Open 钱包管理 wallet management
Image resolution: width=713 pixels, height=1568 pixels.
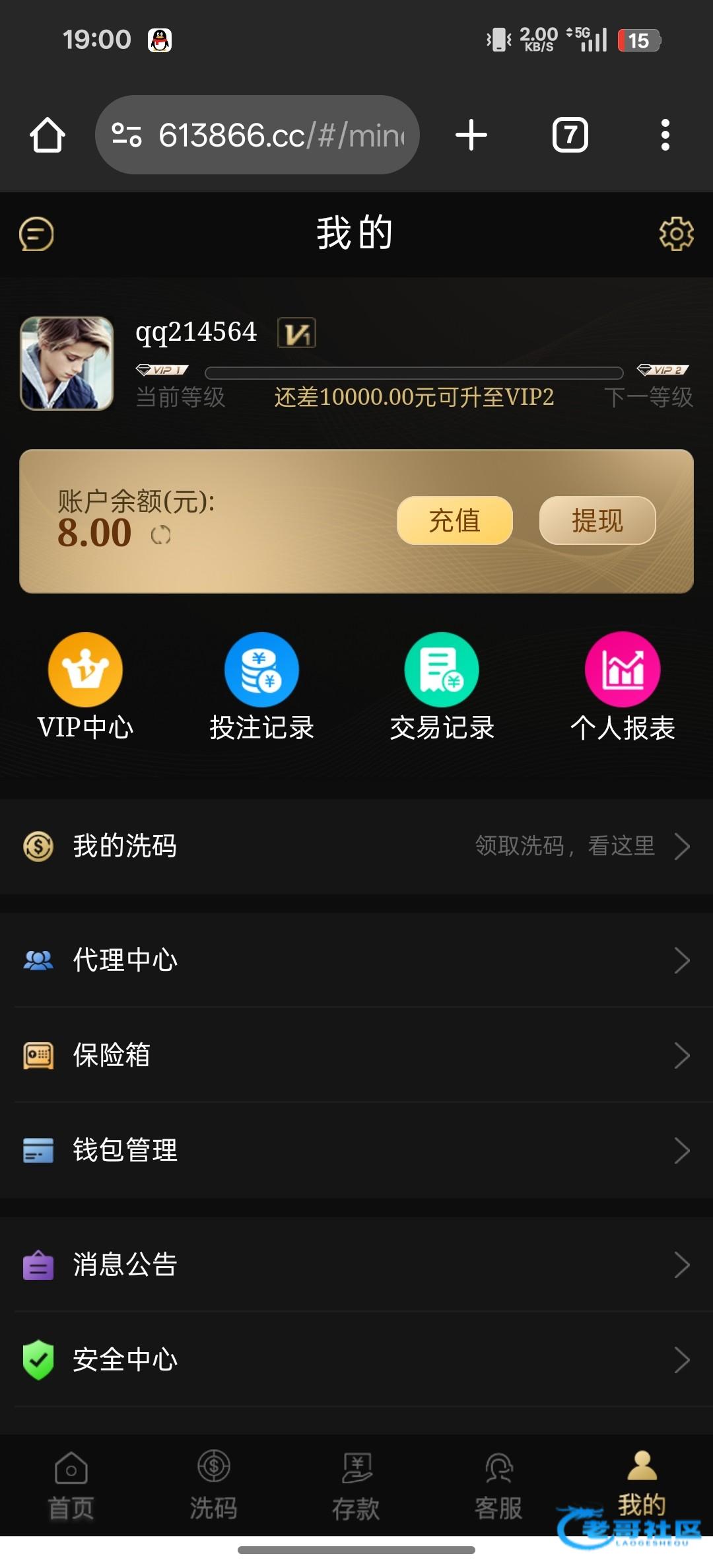click(x=356, y=1150)
